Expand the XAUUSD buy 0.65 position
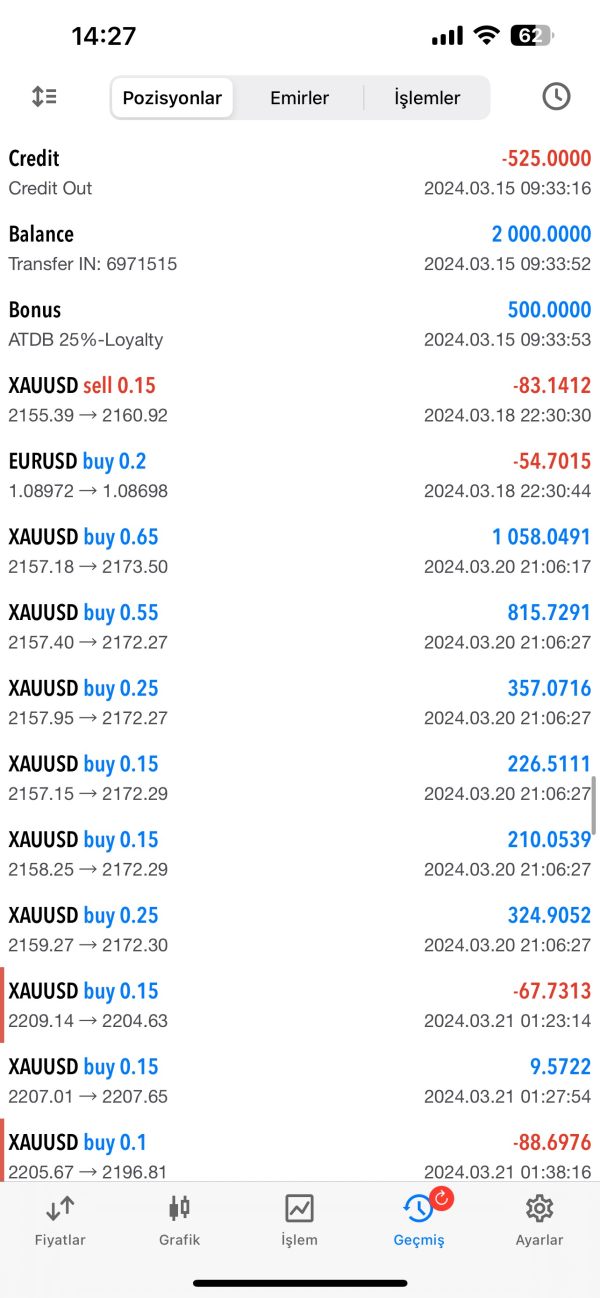The width and height of the screenshot is (600, 1298). pos(300,552)
